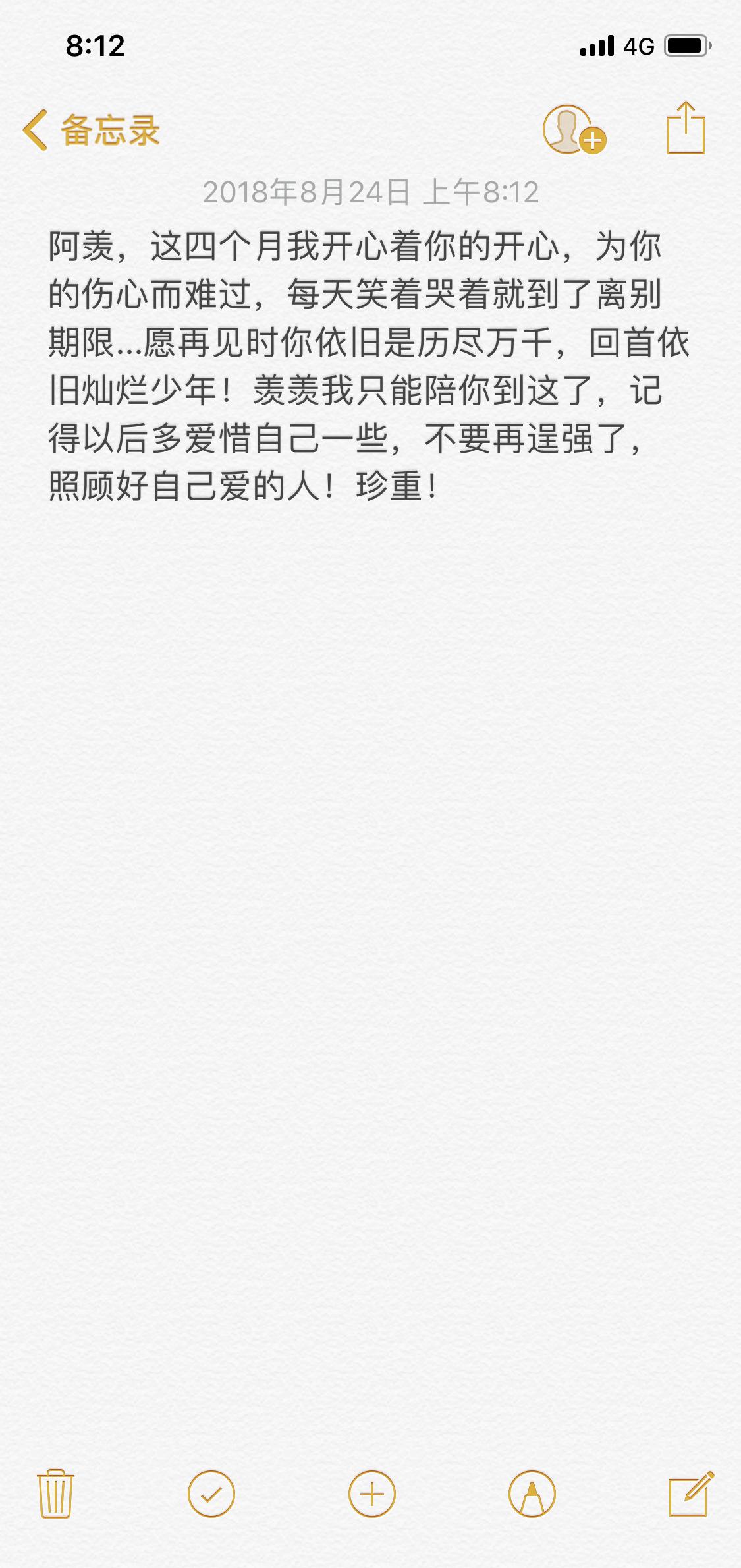The image size is (741, 1568).
Task: Insert a checklist with the checkmark icon
Action: click(211, 1494)
